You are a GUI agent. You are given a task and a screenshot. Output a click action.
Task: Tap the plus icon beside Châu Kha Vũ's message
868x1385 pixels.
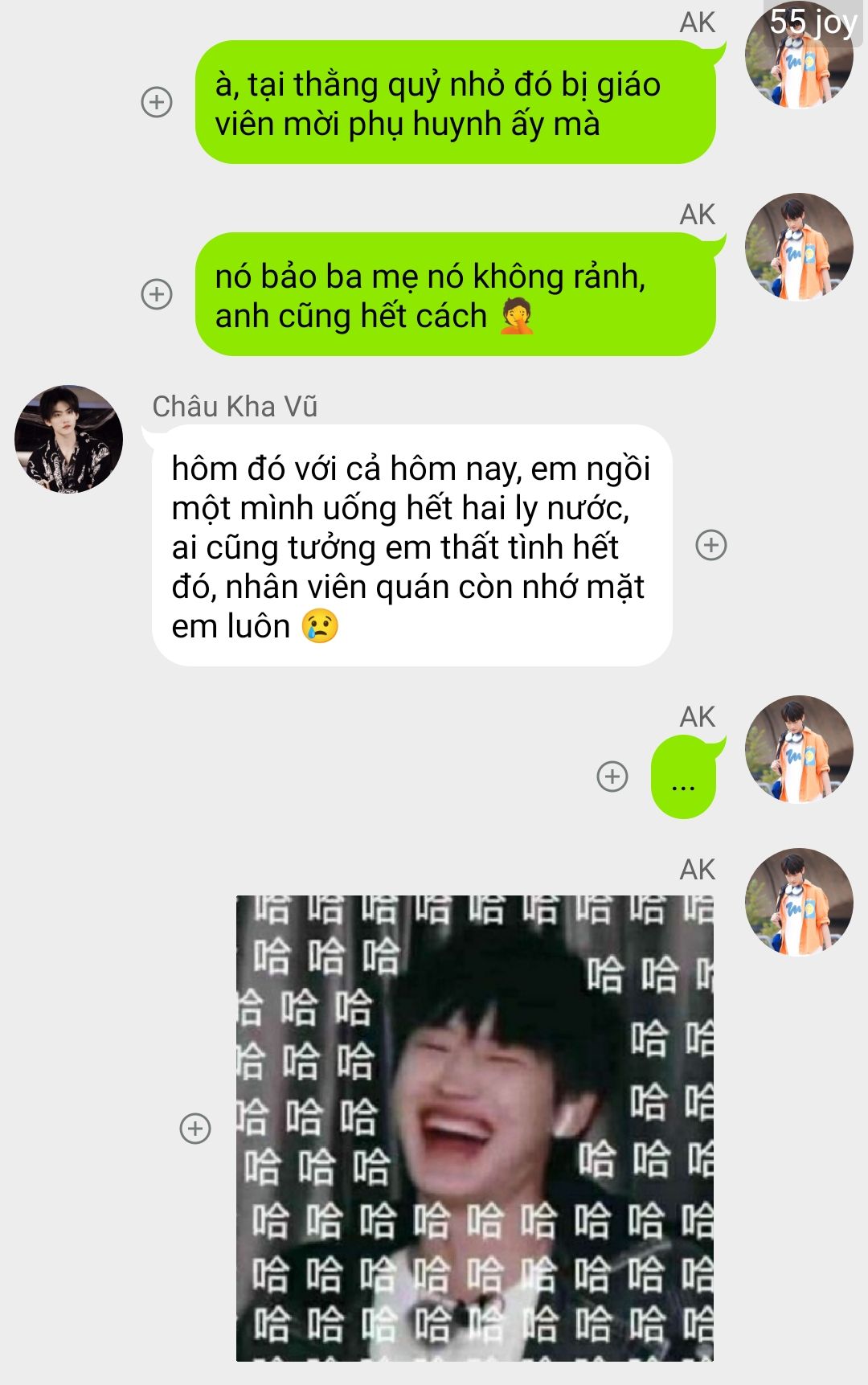710,545
